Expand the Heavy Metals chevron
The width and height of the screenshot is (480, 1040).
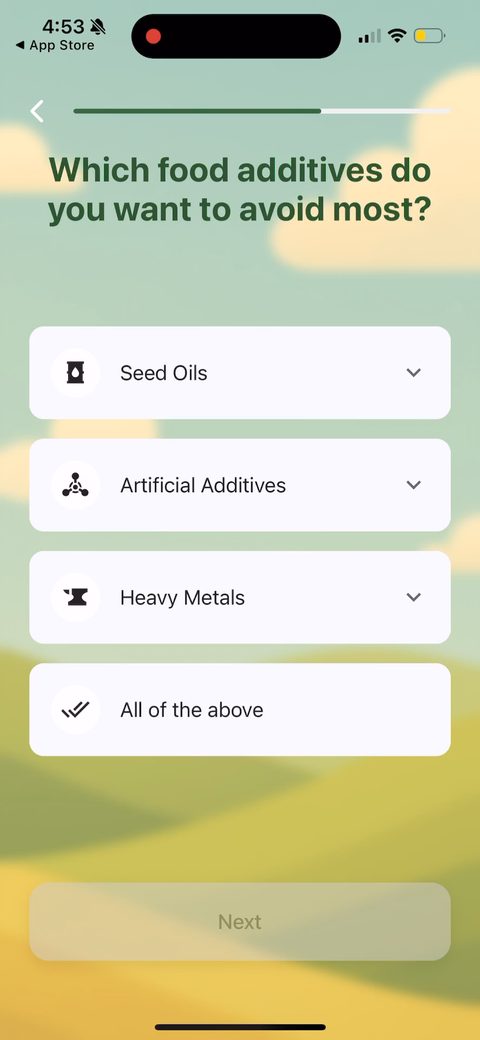pyautogui.click(x=414, y=598)
